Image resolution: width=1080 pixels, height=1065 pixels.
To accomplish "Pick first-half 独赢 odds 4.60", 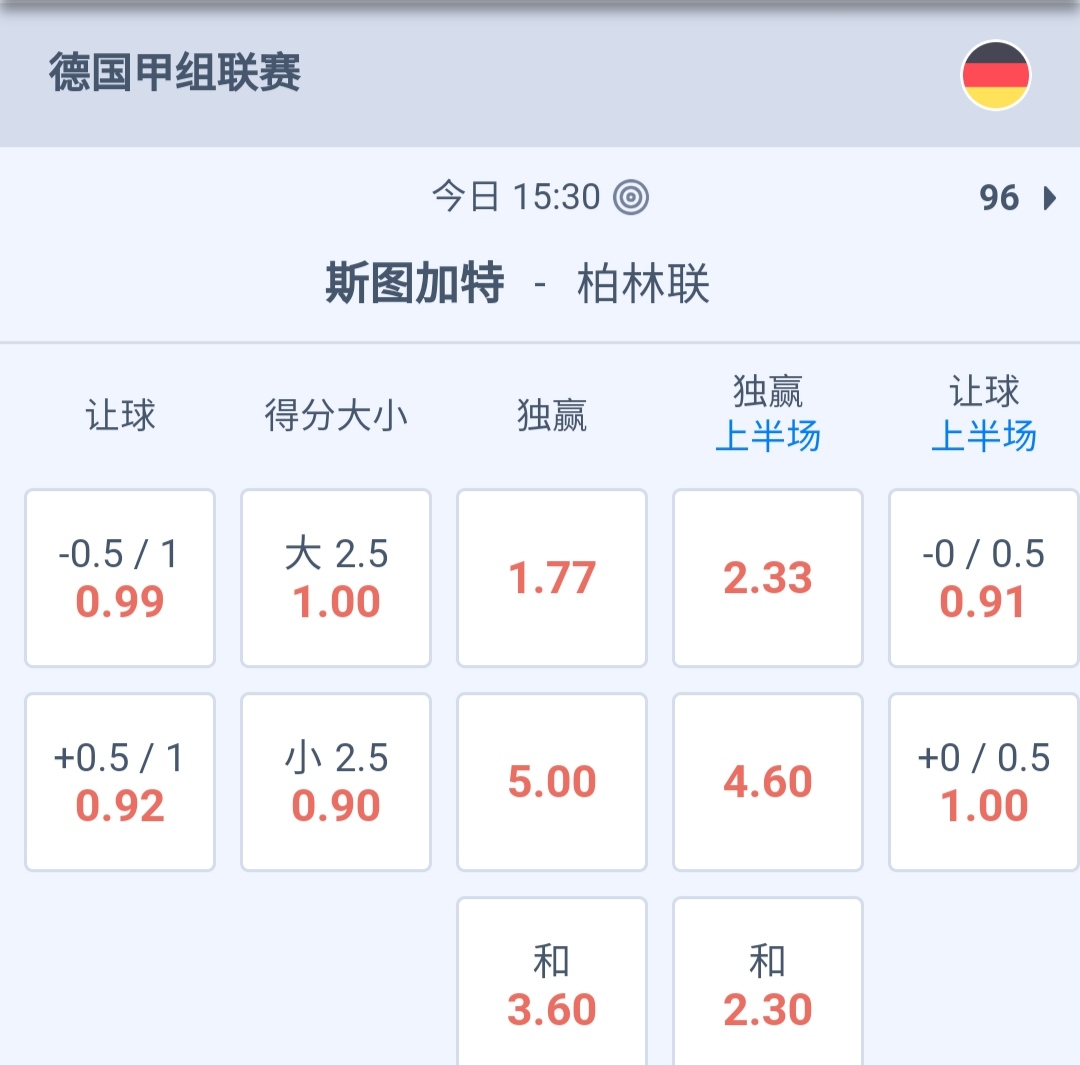I will [x=768, y=782].
